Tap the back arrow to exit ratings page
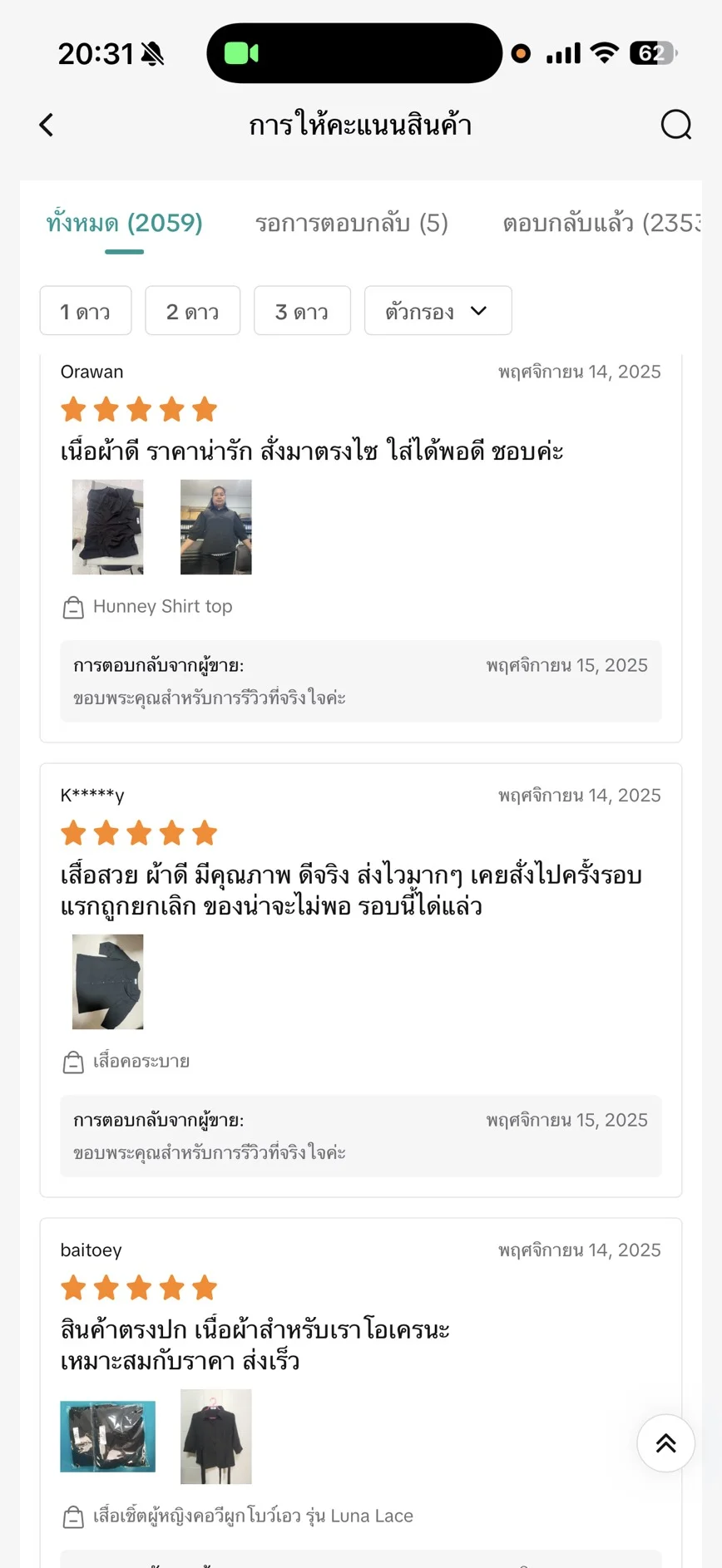The height and width of the screenshot is (1568, 722). tap(46, 125)
